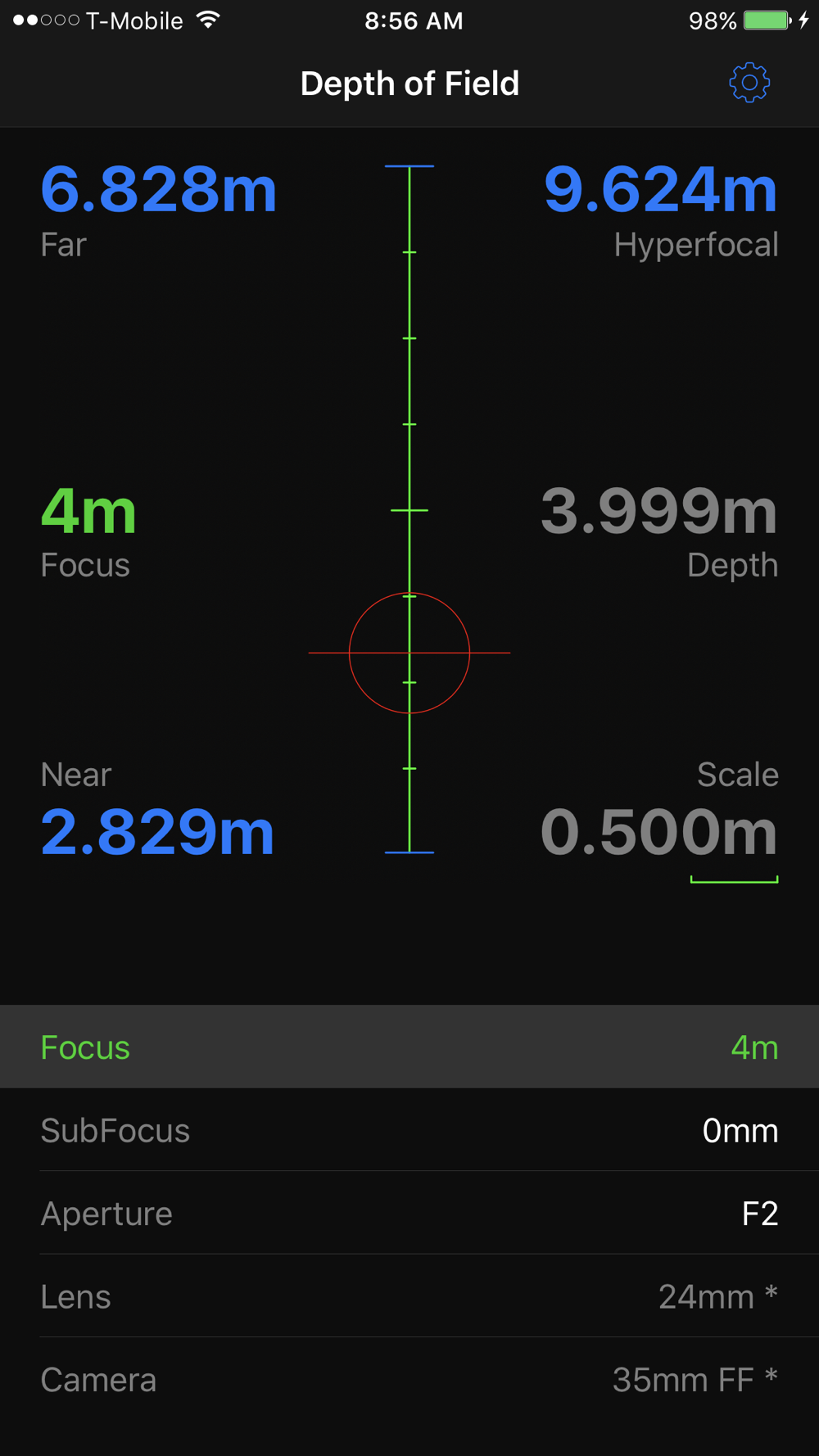The width and height of the screenshot is (819, 1456).
Task: Open the settings gear icon
Action: [749, 83]
